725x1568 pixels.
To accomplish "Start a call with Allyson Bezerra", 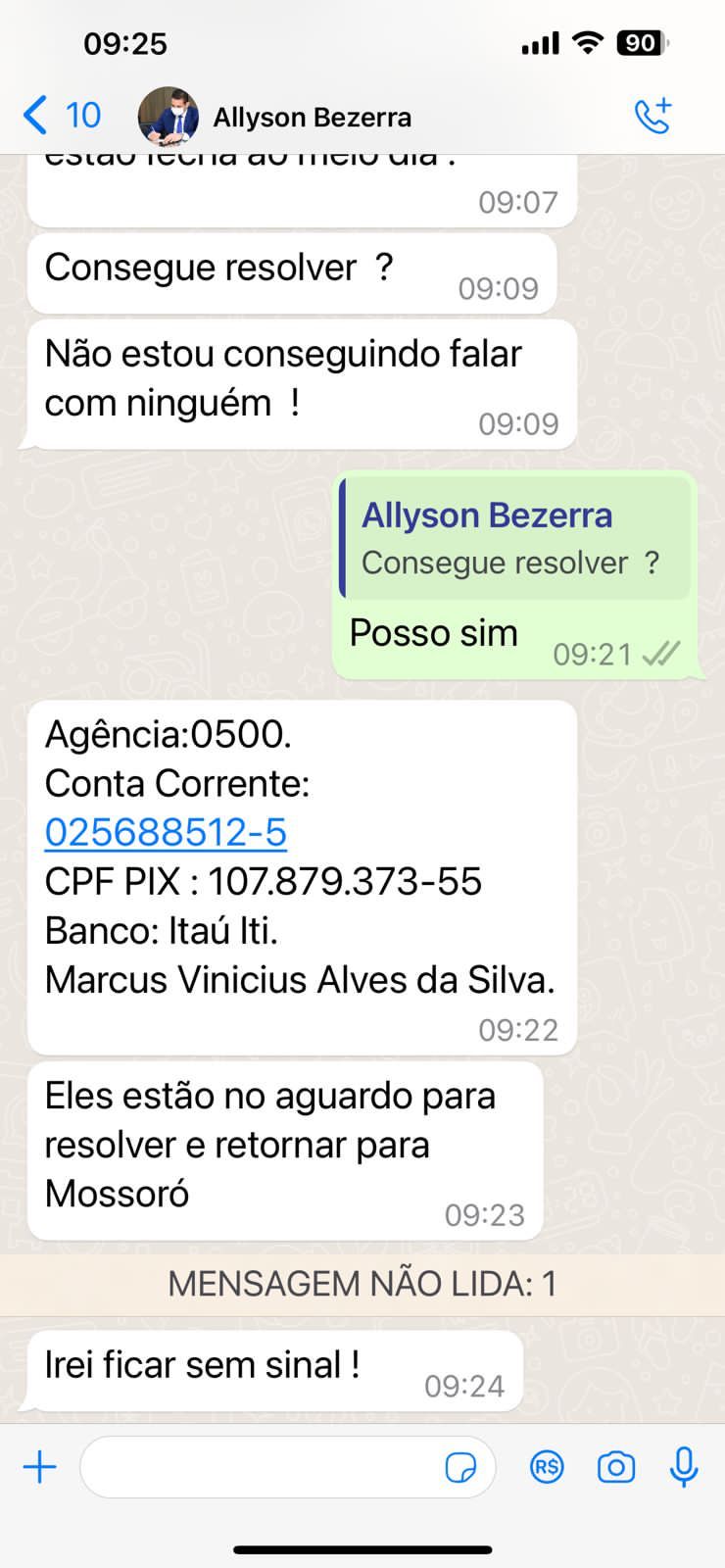I will (x=652, y=116).
